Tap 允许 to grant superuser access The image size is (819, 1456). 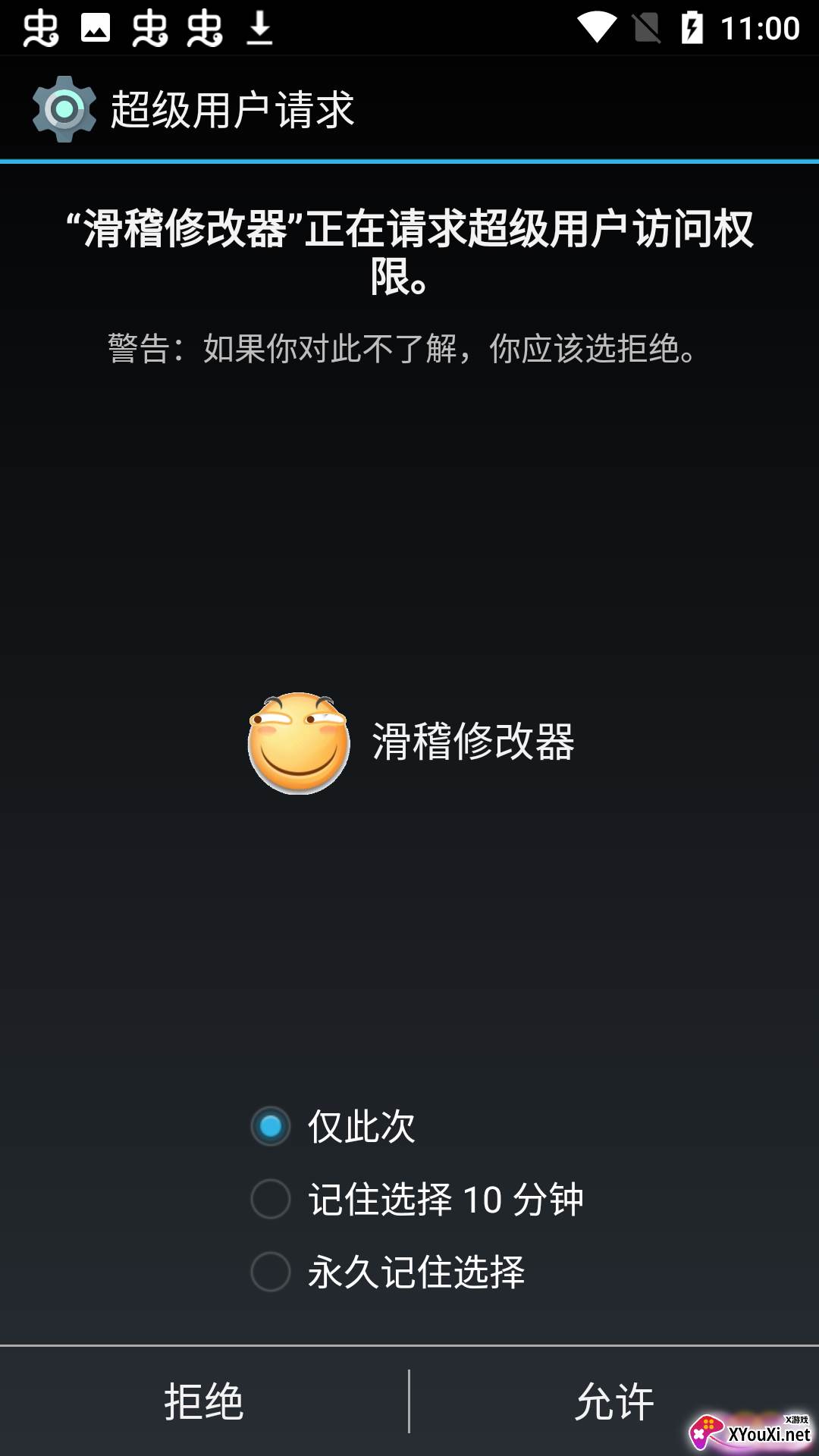615,1401
